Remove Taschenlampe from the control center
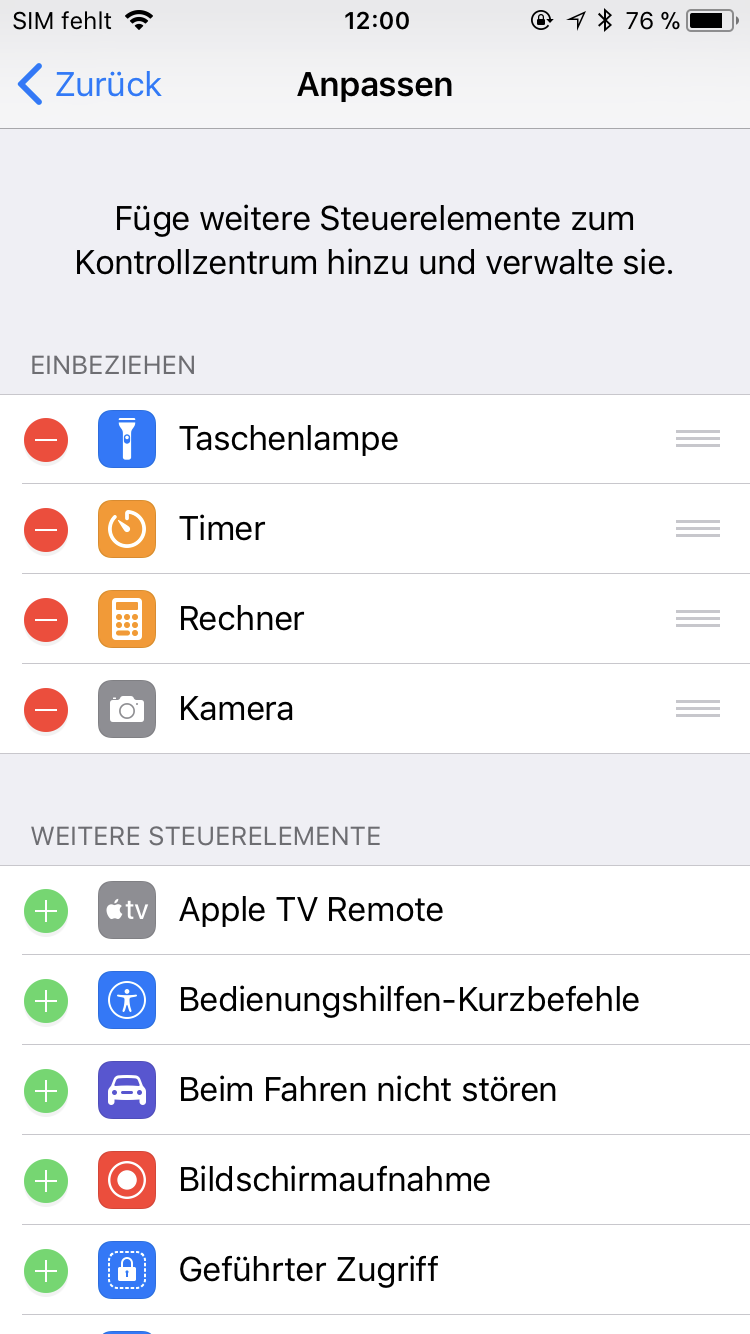The image size is (750, 1334). click(x=46, y=439)
